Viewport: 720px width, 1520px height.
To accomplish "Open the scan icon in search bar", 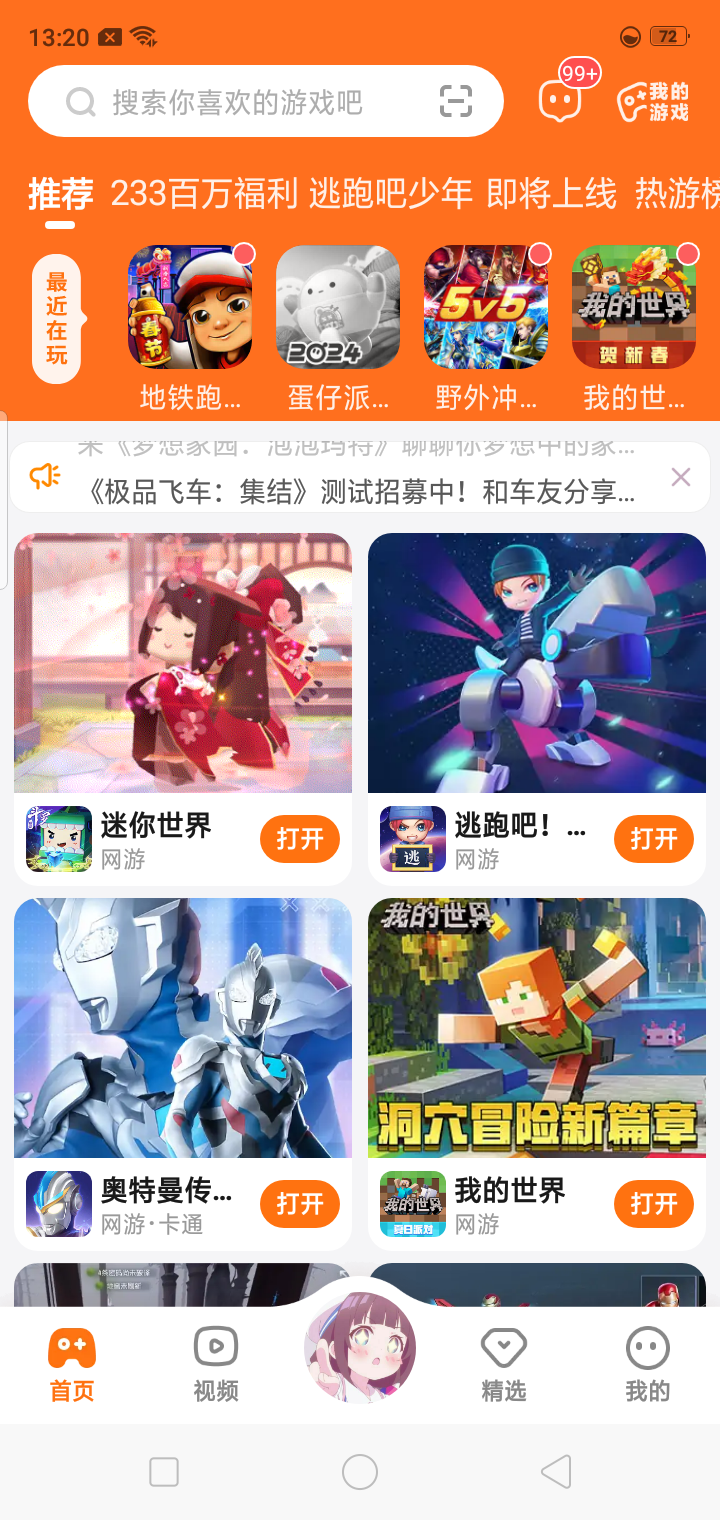I will (x=455, y=101).
